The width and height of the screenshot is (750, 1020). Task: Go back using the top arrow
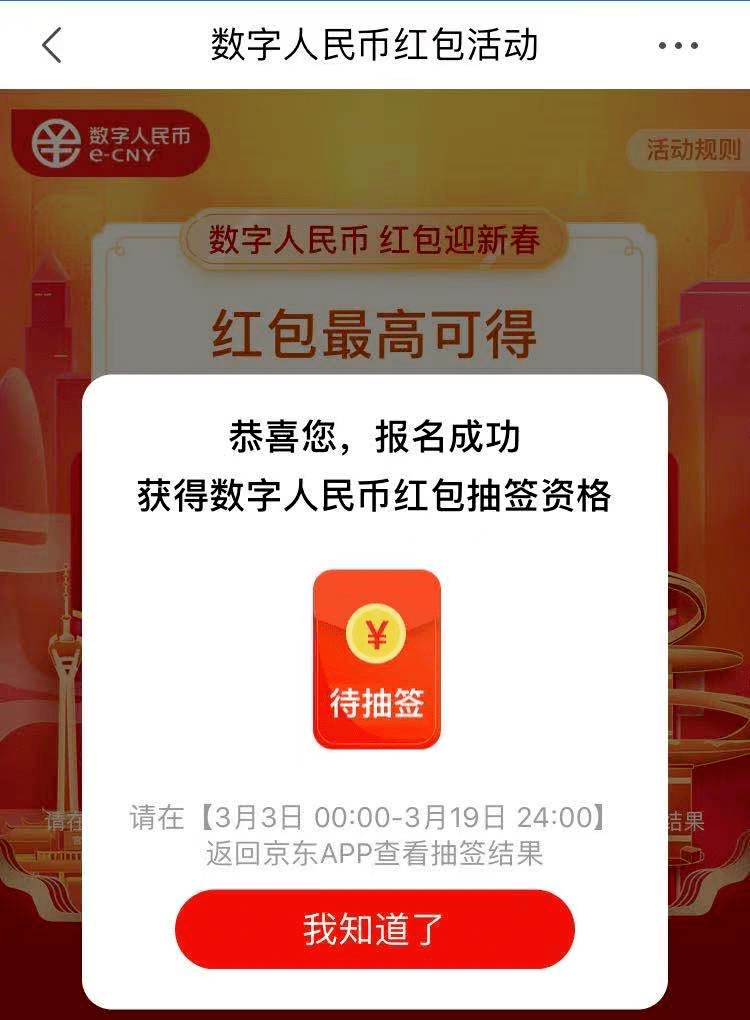[52, 45]
